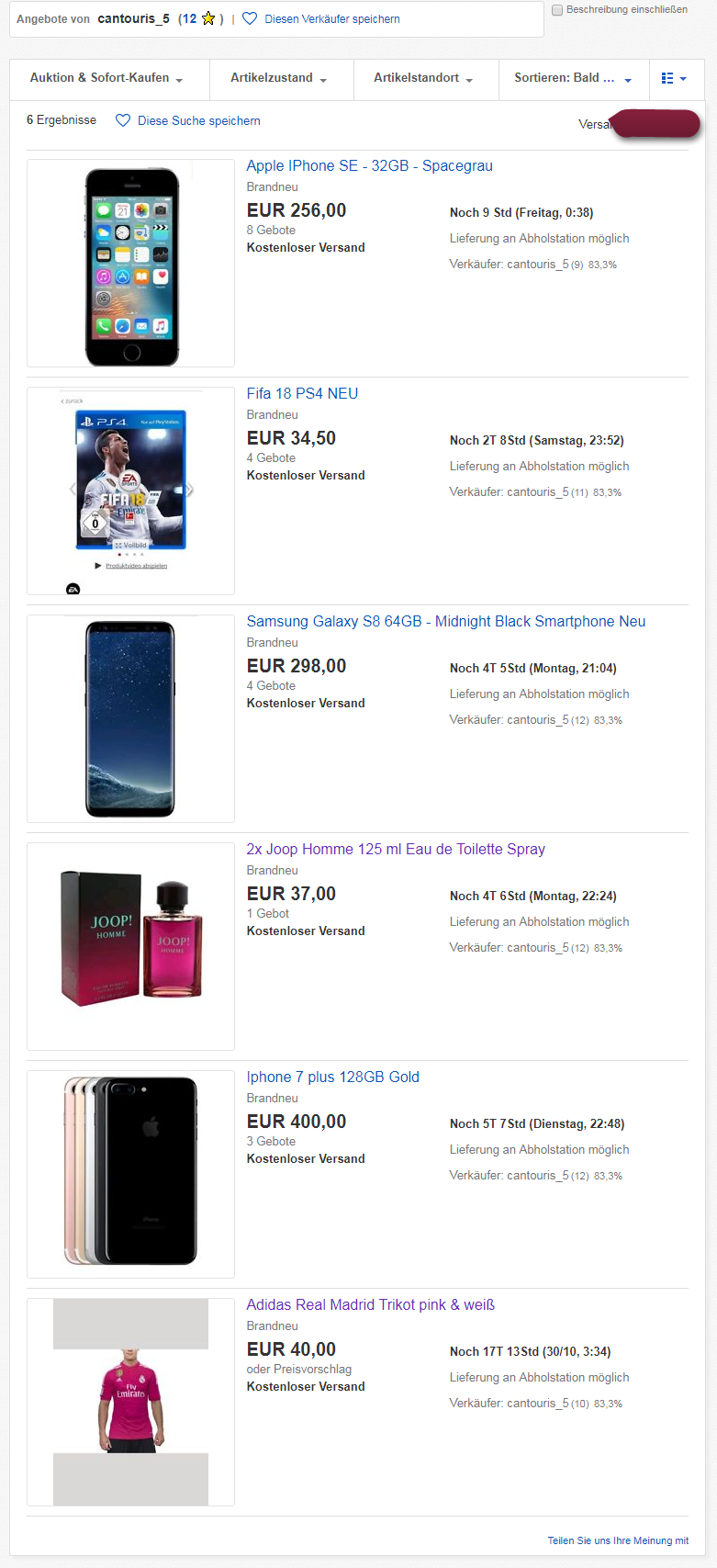The height and width of the screenshot is (1568, 717).
Task: Check the Beschreibung einschließen box
Action: coord(557,10)
